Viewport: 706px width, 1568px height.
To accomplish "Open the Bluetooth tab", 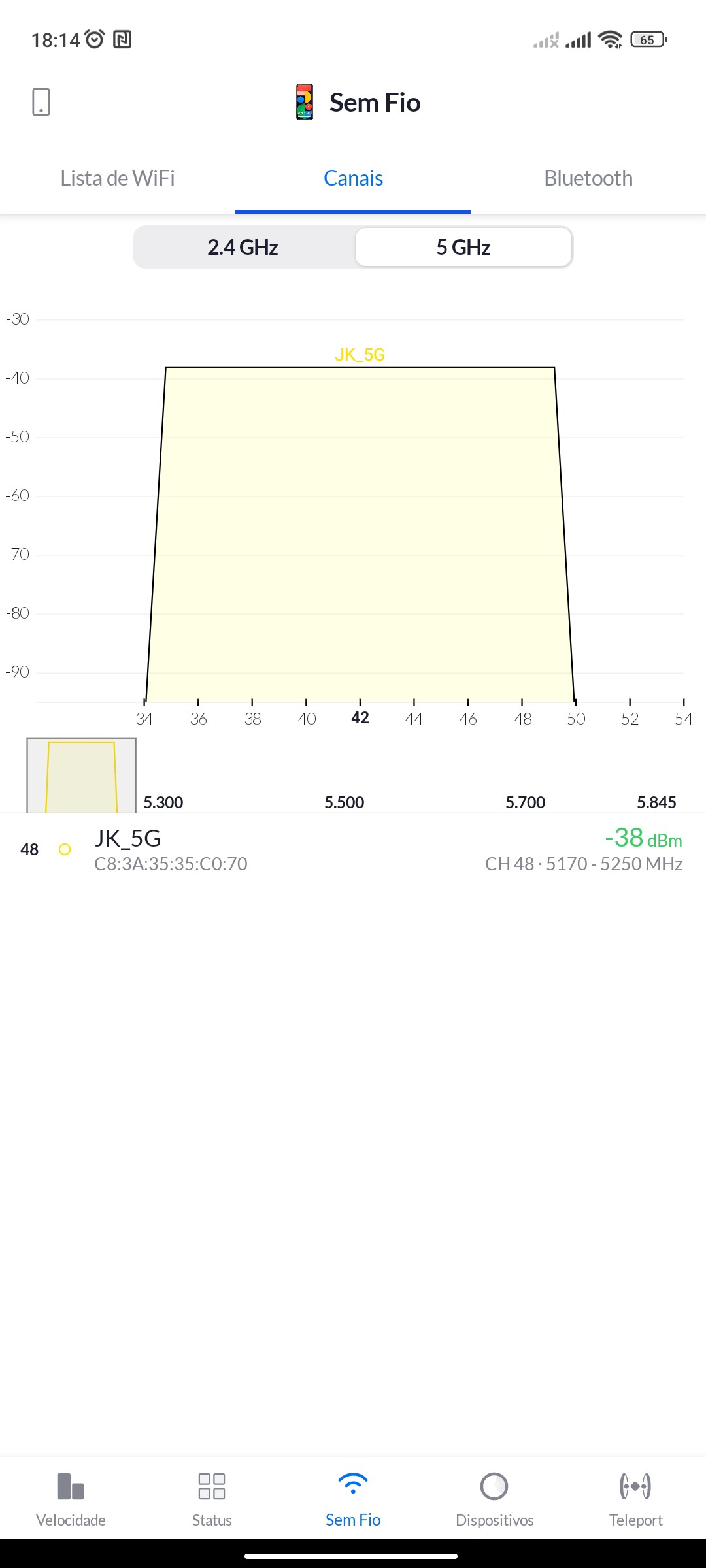I will [x=588, y=178].
